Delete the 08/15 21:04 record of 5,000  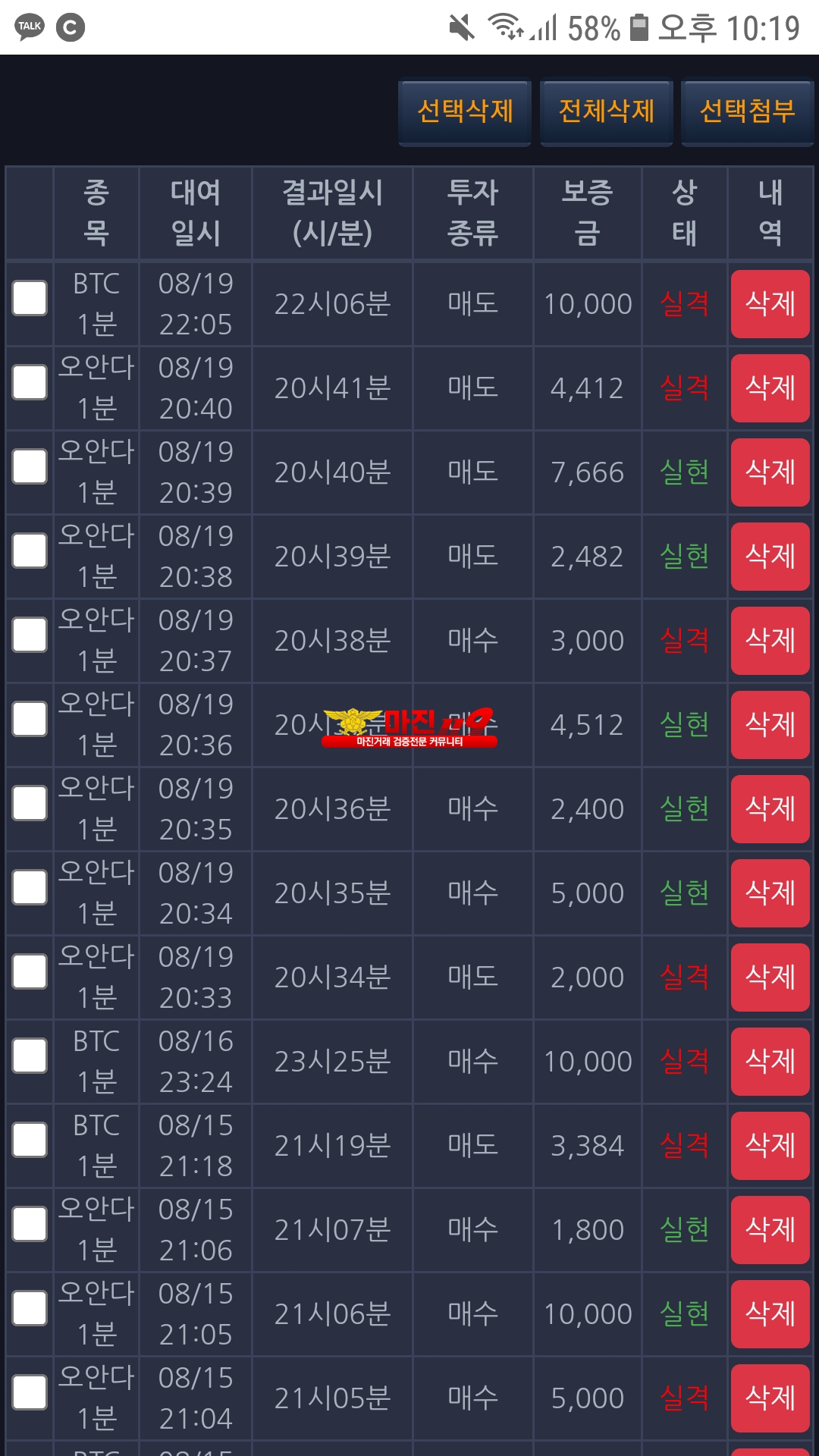(770, 1398)
